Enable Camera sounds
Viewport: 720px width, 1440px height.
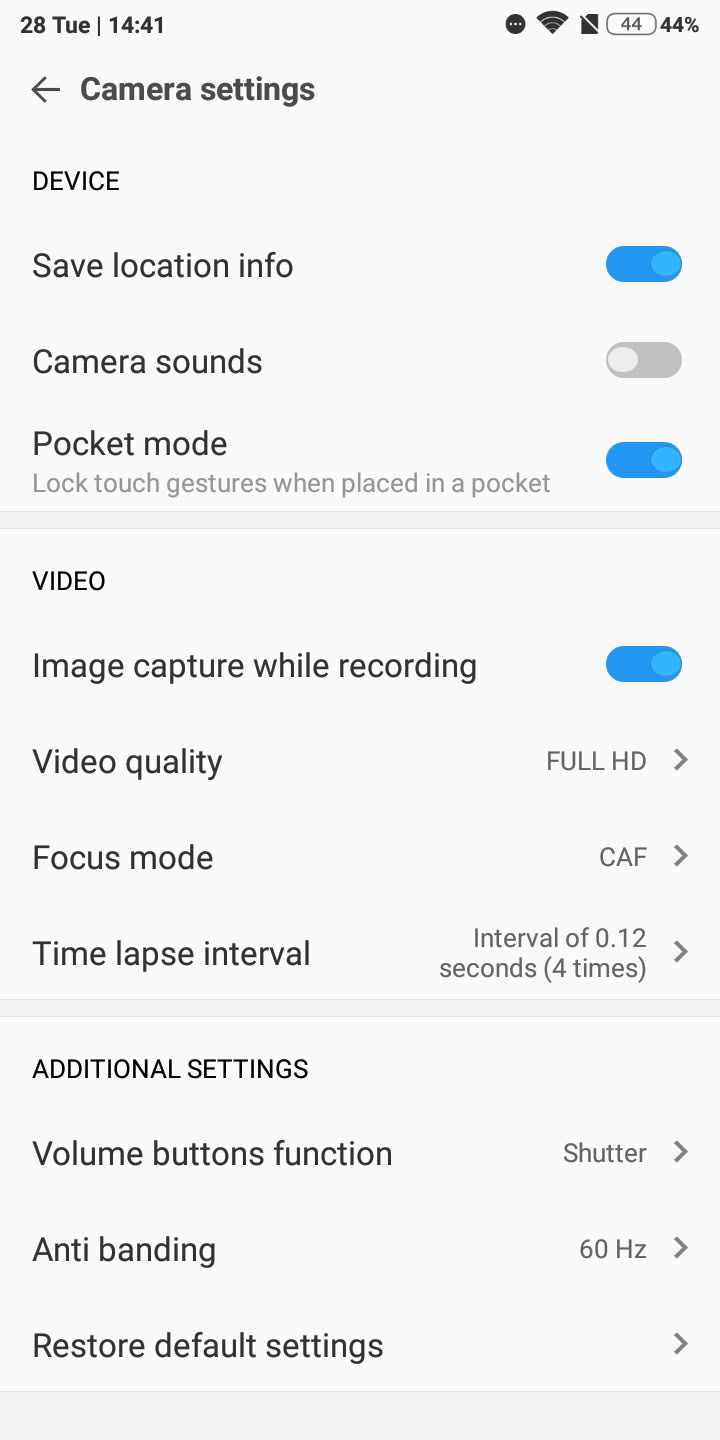click(x=643, y=361)
